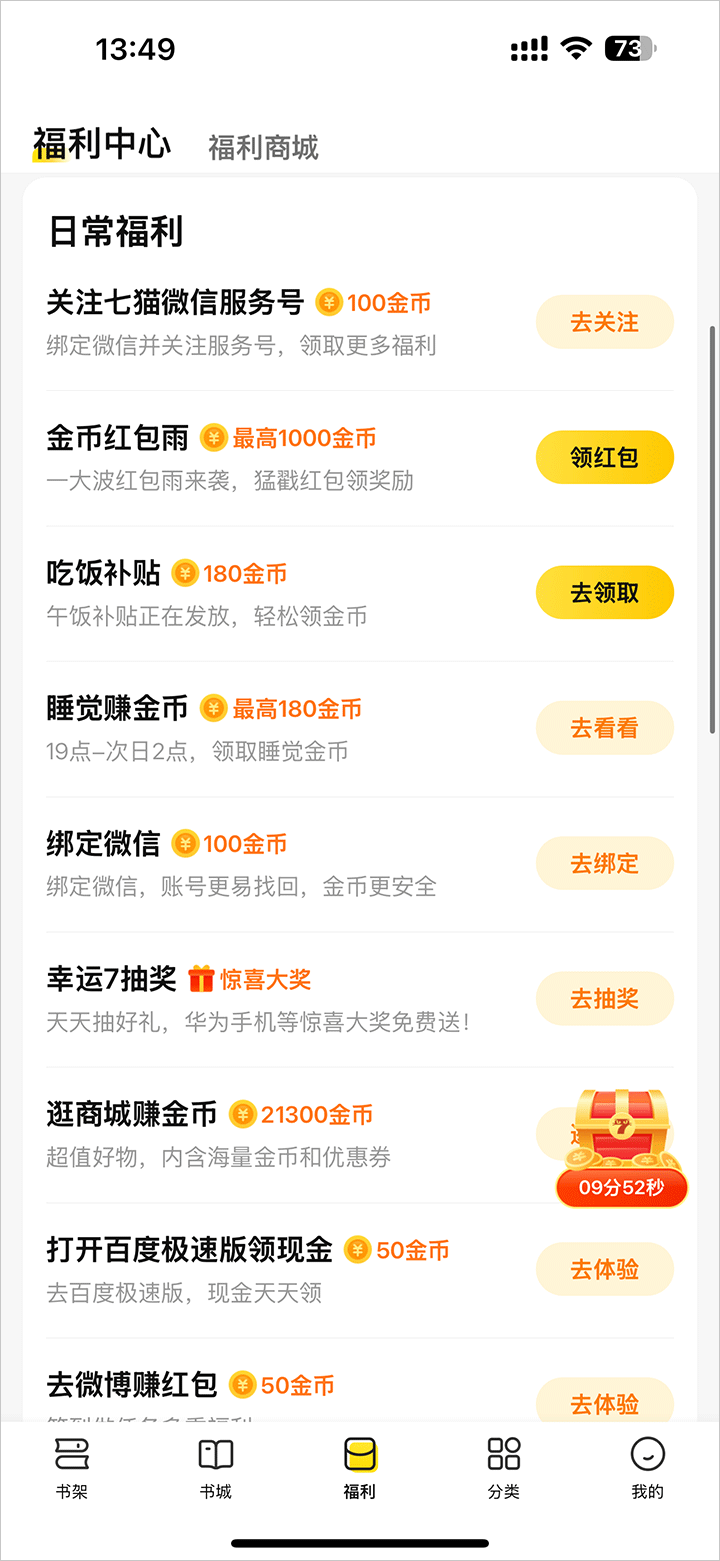The height and width of the screenshot is (1561, 720).
Task: Tap 去领取 for 吃饭补贴
Action: 604,592
